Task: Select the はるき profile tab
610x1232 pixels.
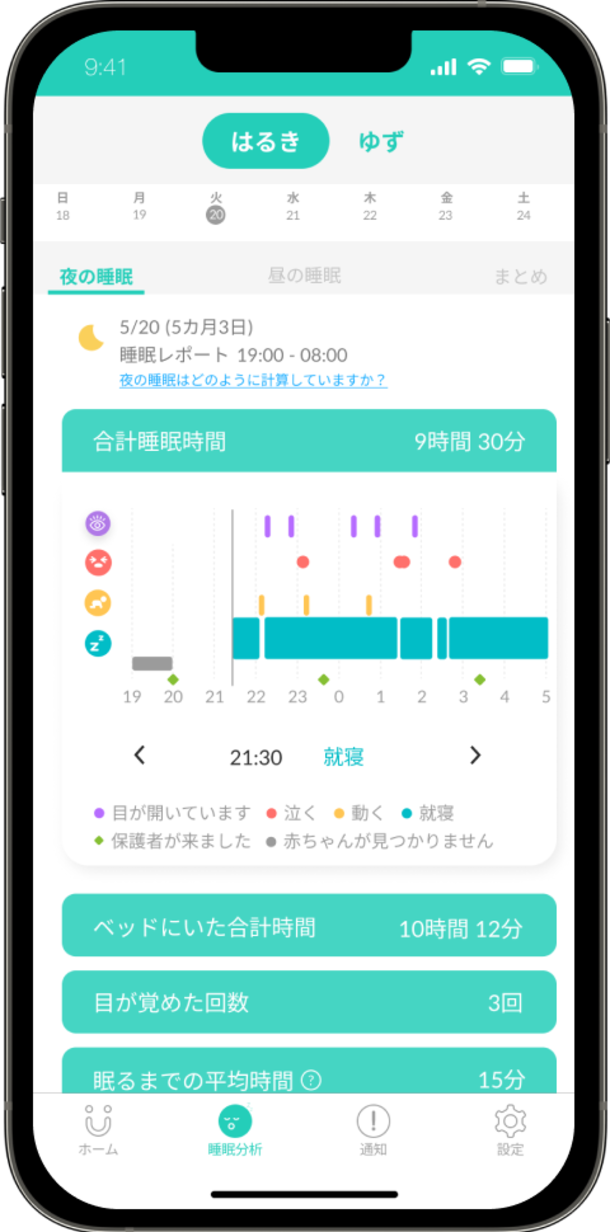Action: pos(265,141)
